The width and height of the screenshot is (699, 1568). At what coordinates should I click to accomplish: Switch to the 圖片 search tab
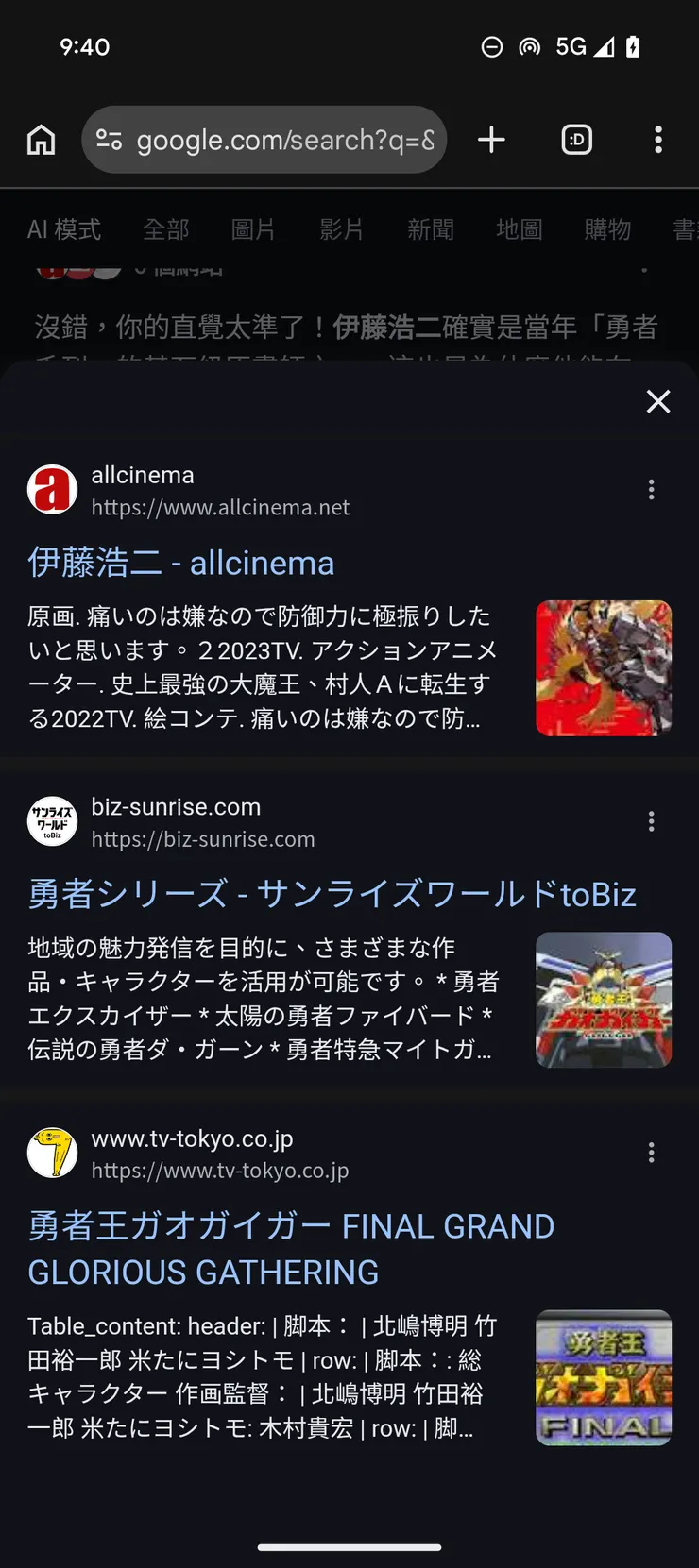point(252,229)
